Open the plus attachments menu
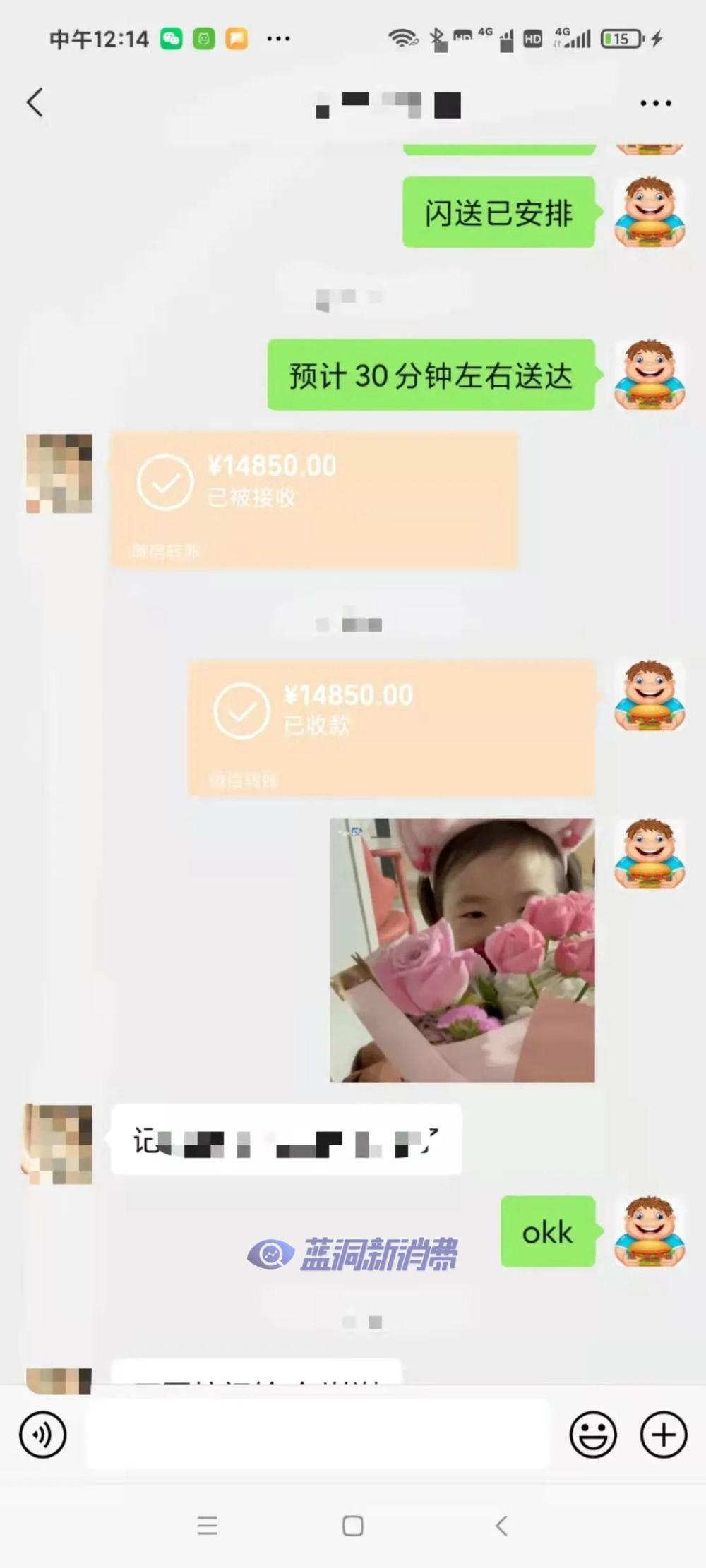The image size is (706, 1568). pyautogui.click(x=663, y=1435)
